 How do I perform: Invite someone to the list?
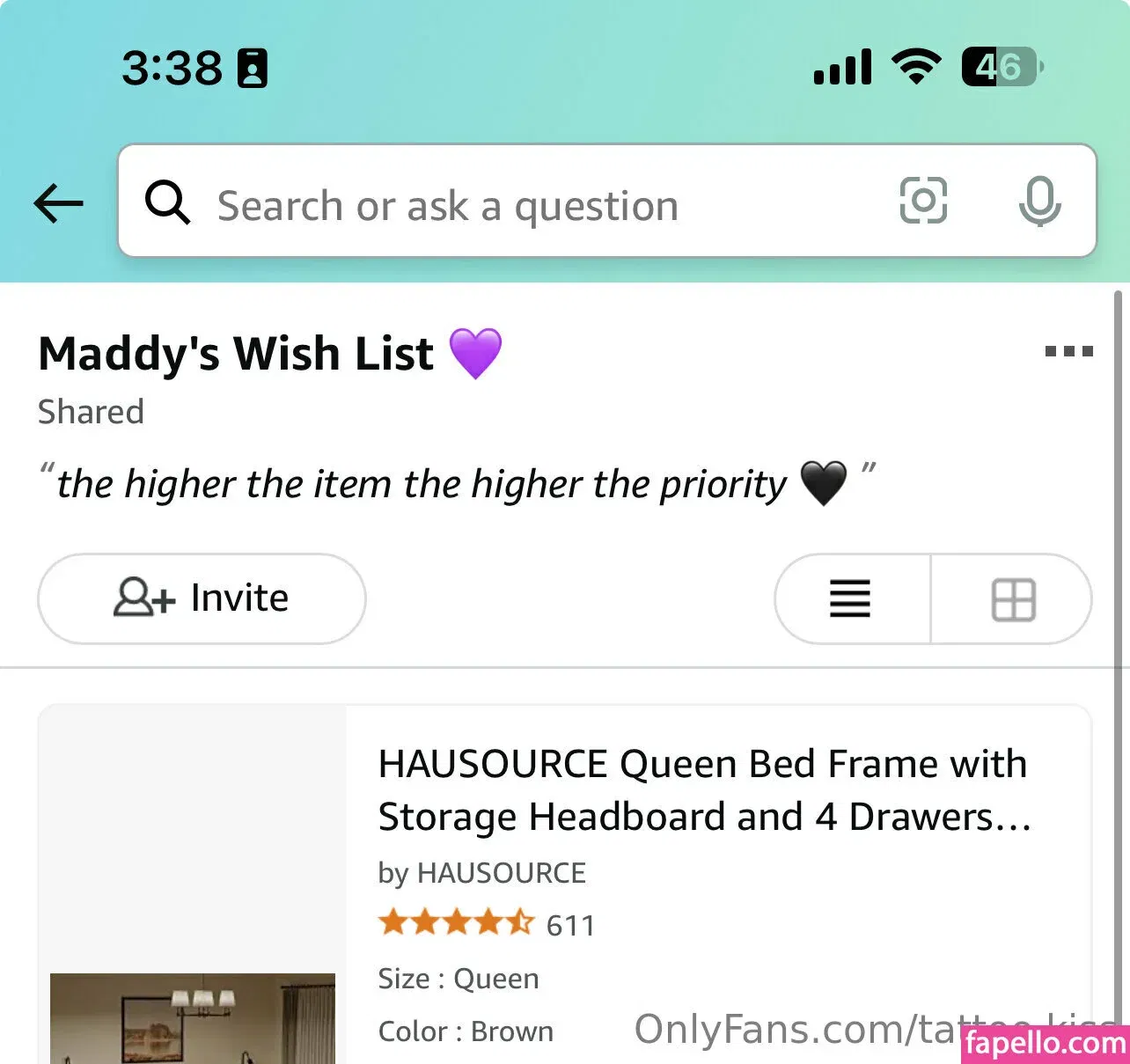(202, 598)
